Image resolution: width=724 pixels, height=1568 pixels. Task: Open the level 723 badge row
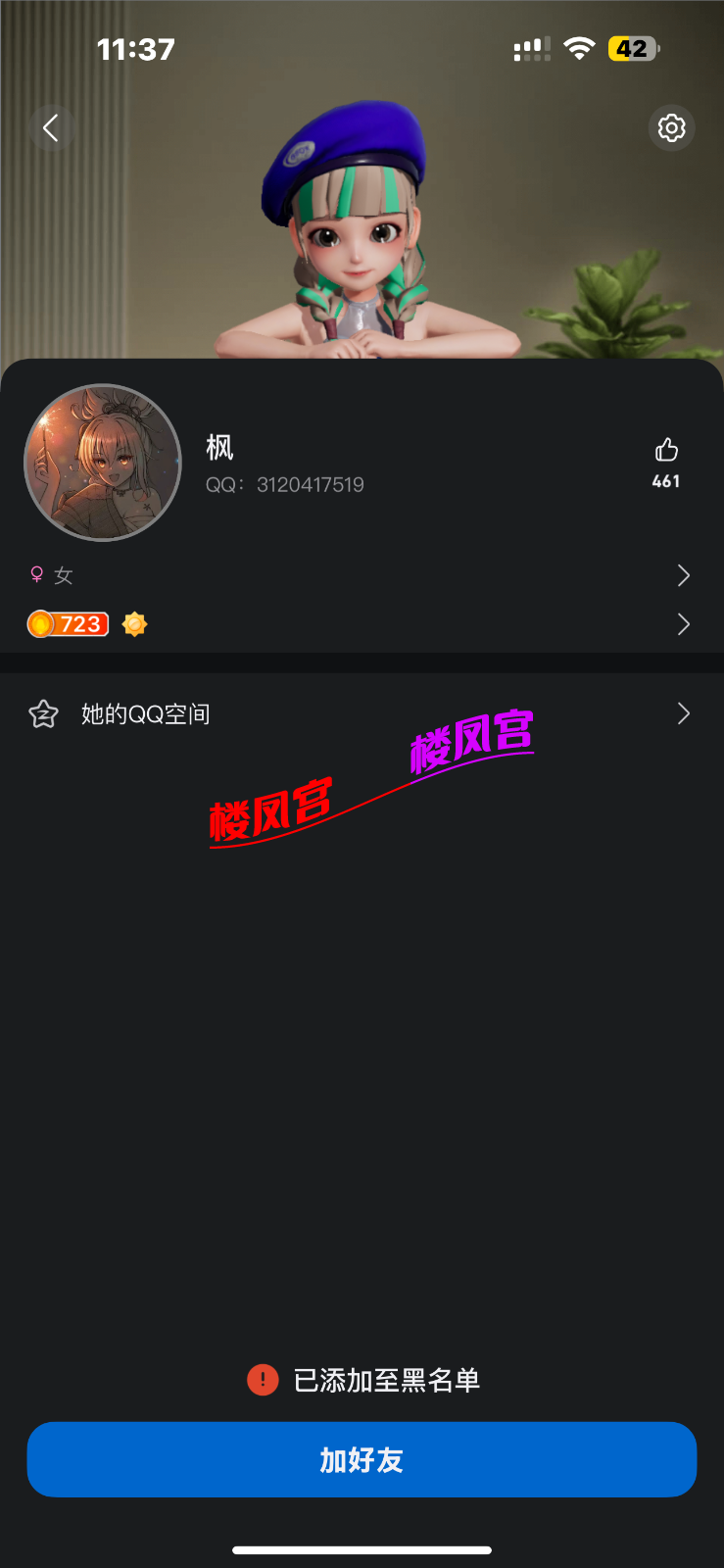tap(361, 624)
